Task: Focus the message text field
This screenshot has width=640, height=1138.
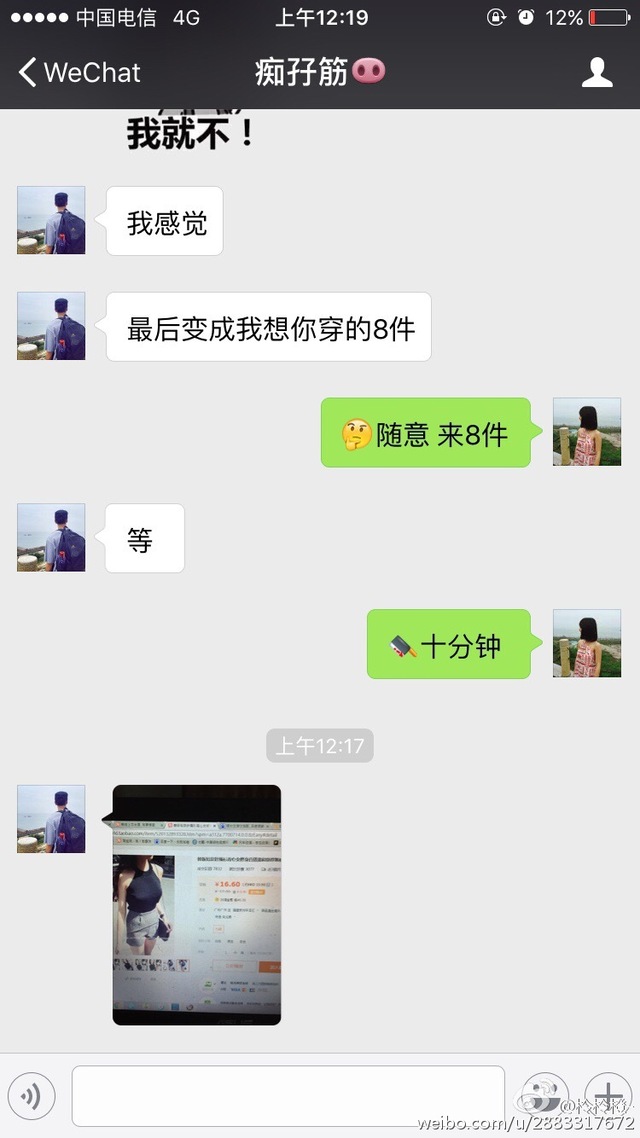Action: 288,1097
